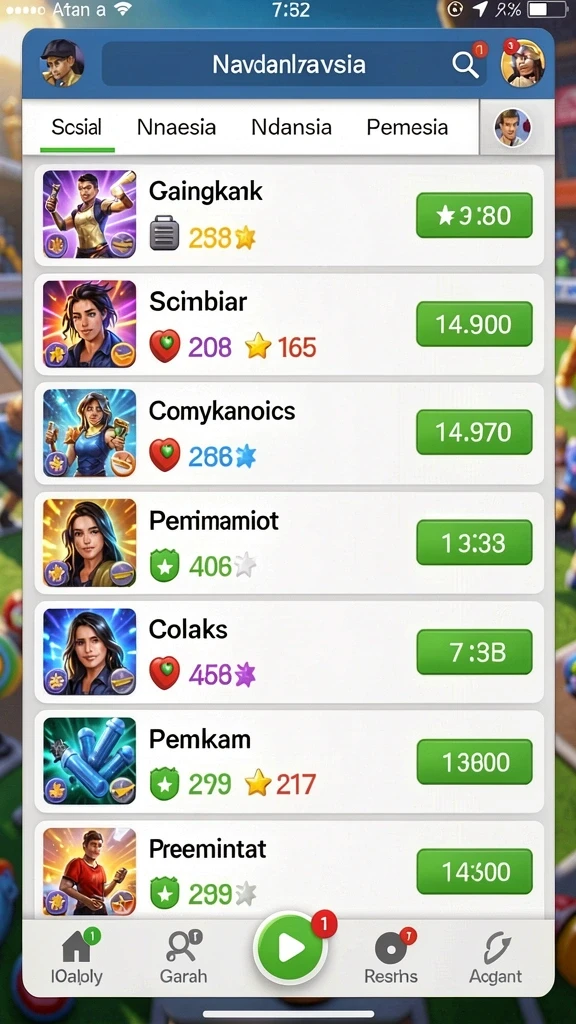Go to the home tab in bottom bar
576x1024 pixels.
pyautogui.click(x=76, y=956)
